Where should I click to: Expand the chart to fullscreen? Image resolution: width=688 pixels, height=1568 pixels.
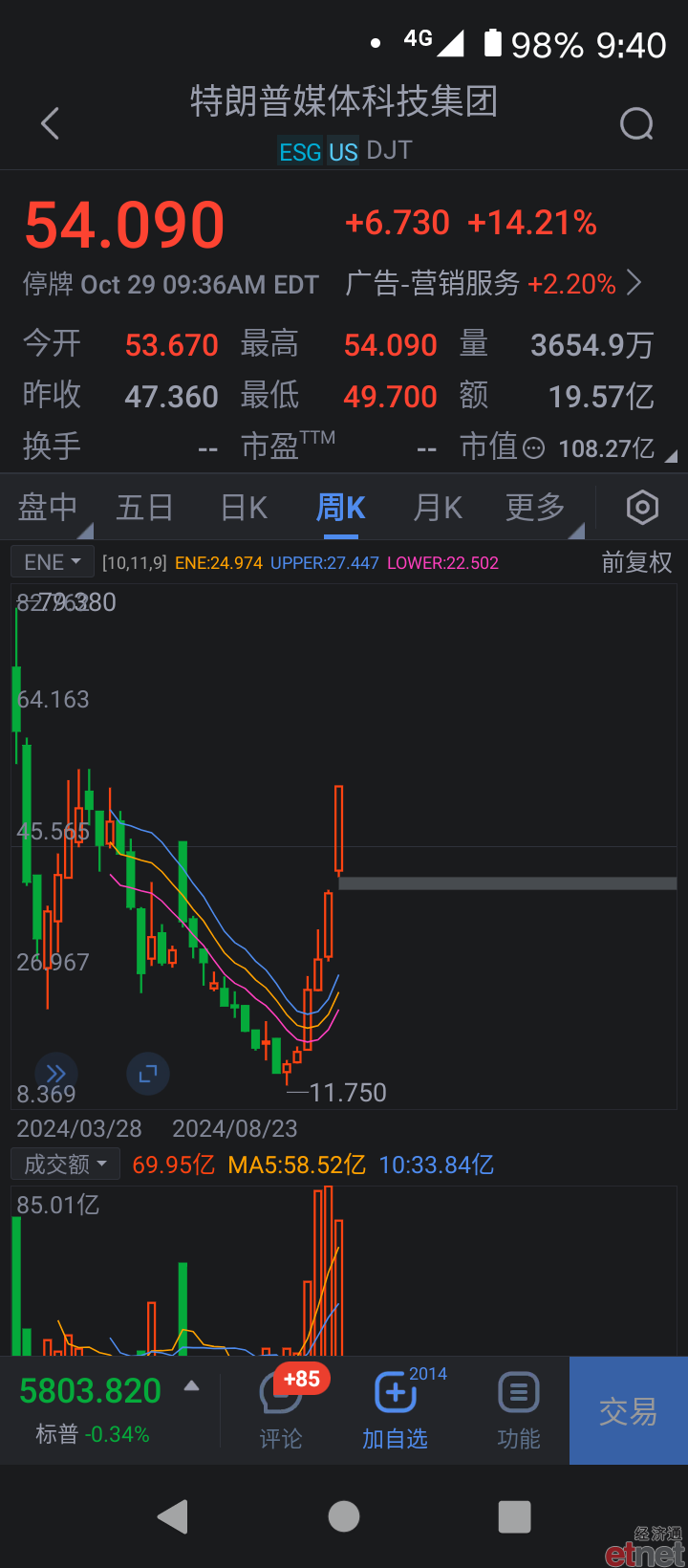(x=148, y=1073)
